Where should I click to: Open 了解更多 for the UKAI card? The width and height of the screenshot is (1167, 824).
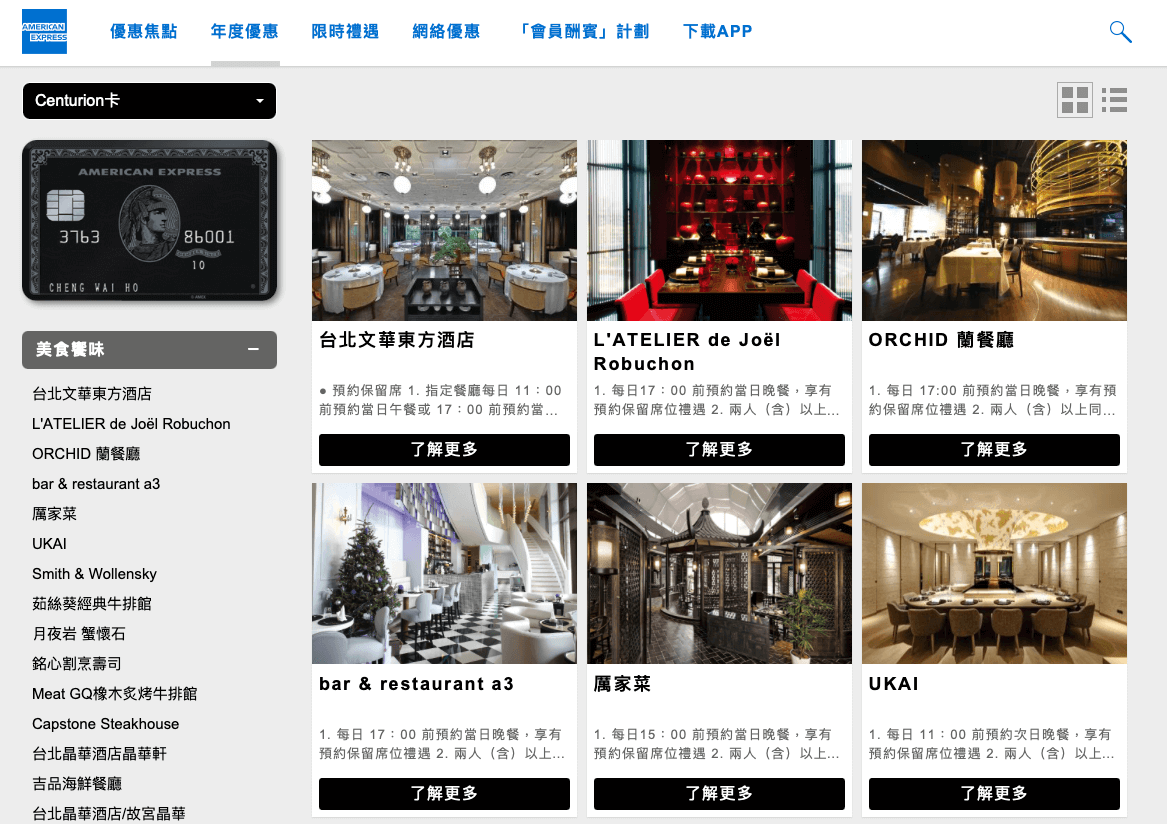(994, 794)
